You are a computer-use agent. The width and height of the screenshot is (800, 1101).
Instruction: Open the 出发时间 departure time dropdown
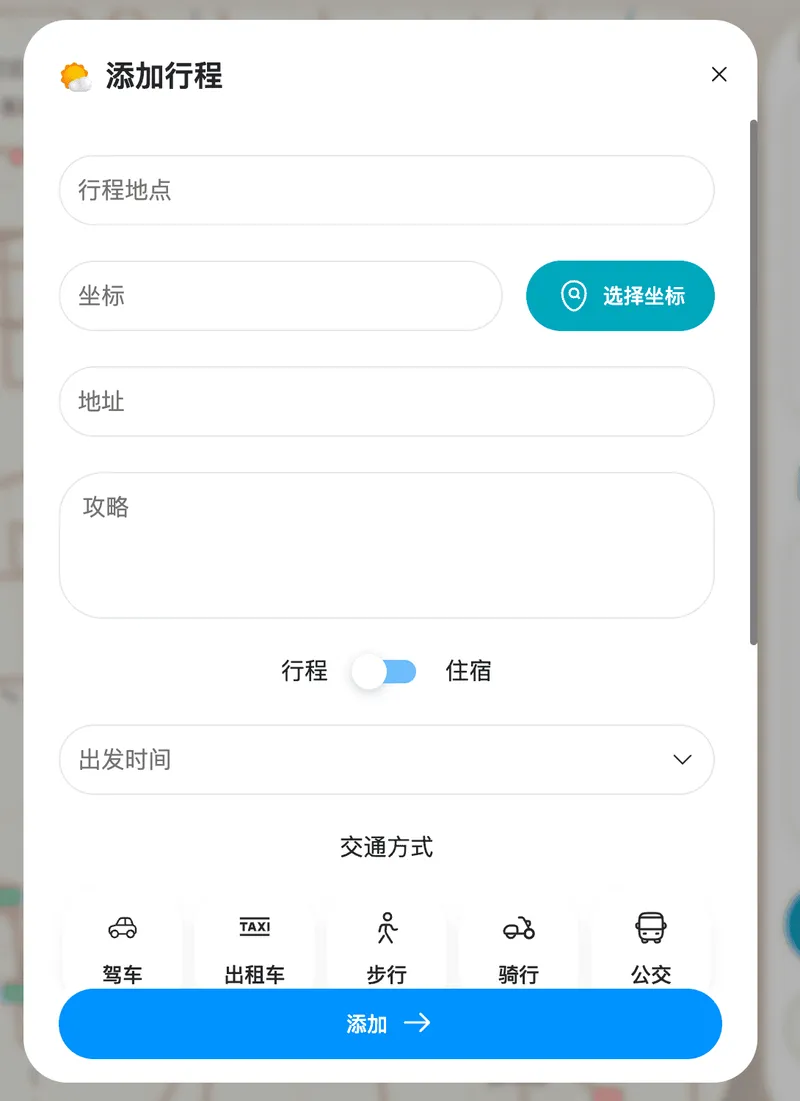(x=387, y=760)
